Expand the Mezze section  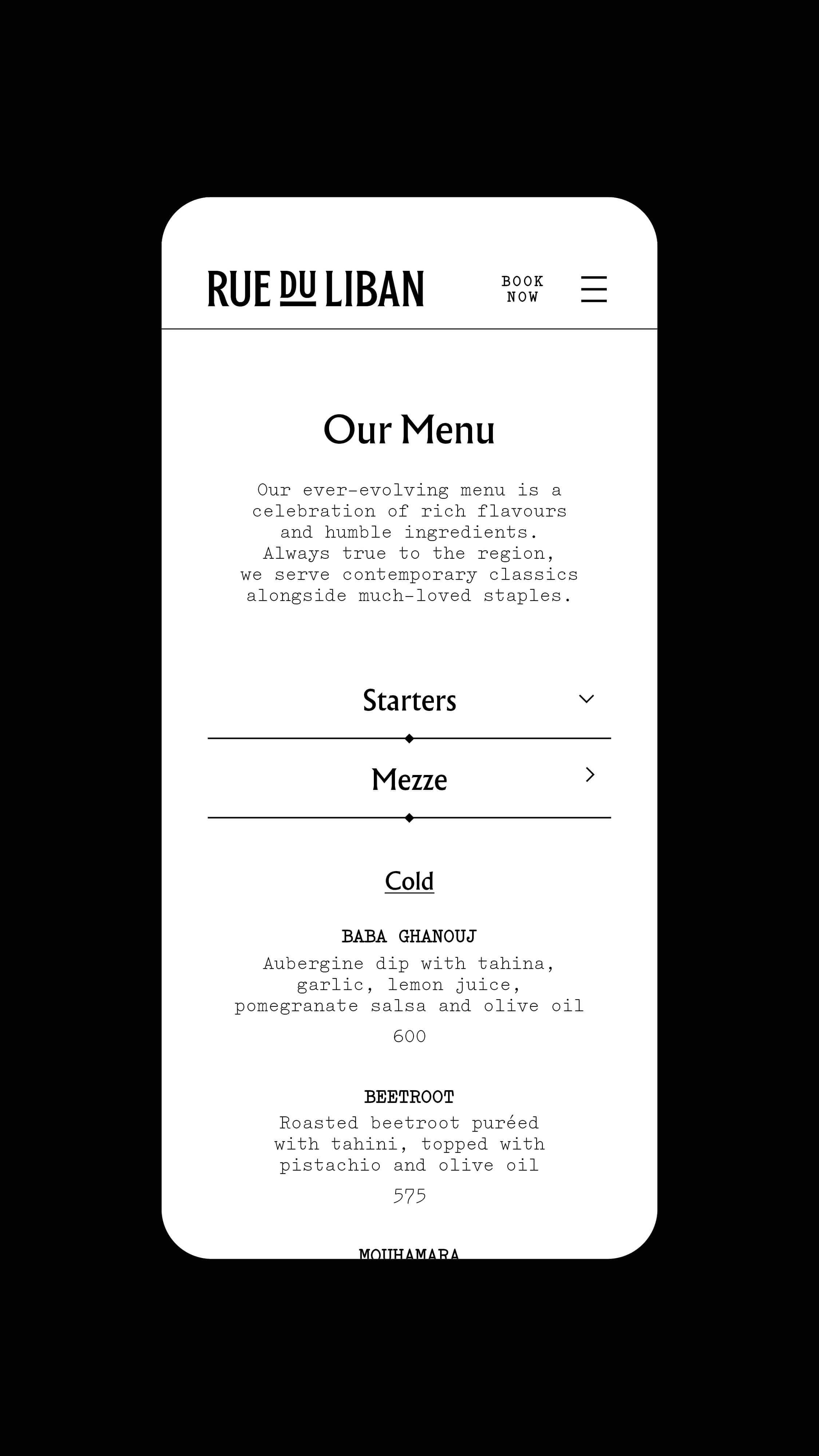(590, 775)
